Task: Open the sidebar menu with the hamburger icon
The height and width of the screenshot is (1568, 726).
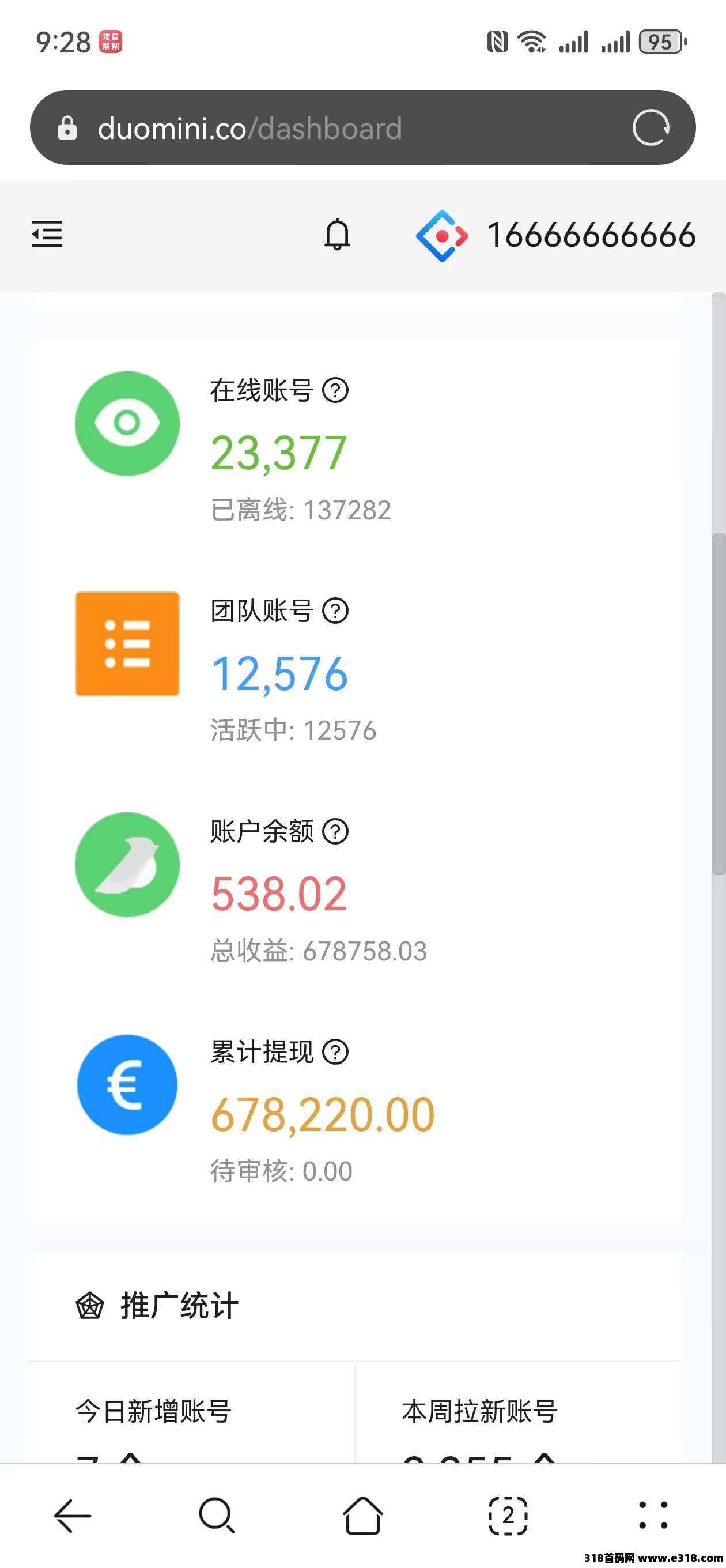Action: pos(47,235)
